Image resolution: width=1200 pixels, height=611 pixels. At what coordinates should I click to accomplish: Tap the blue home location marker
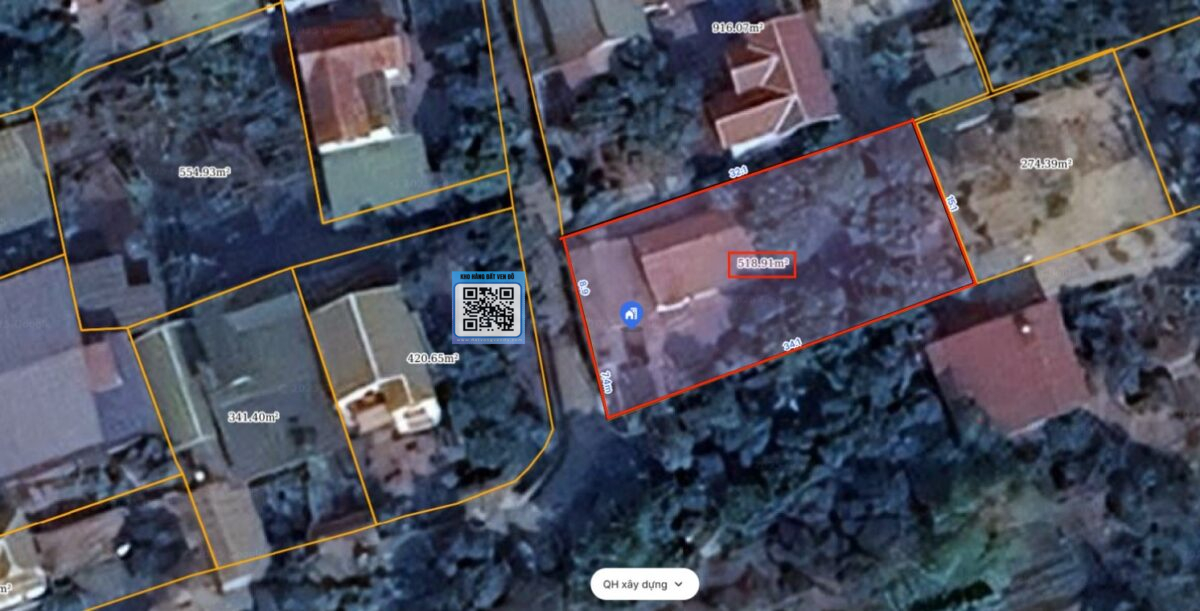click(x=632, y=314)
